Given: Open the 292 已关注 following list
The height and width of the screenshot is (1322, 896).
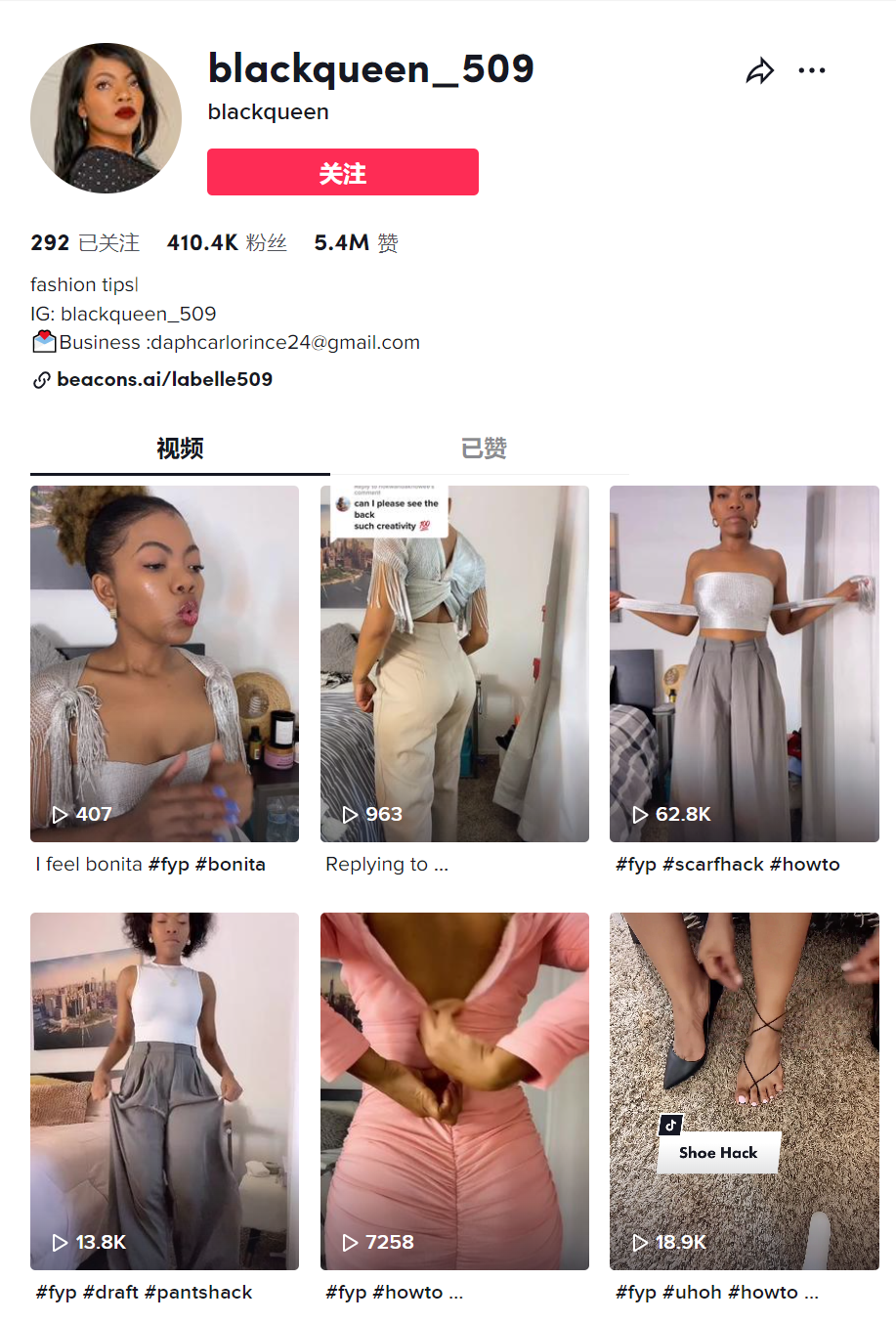Looking at the screenshot, I should coord(85,242).
